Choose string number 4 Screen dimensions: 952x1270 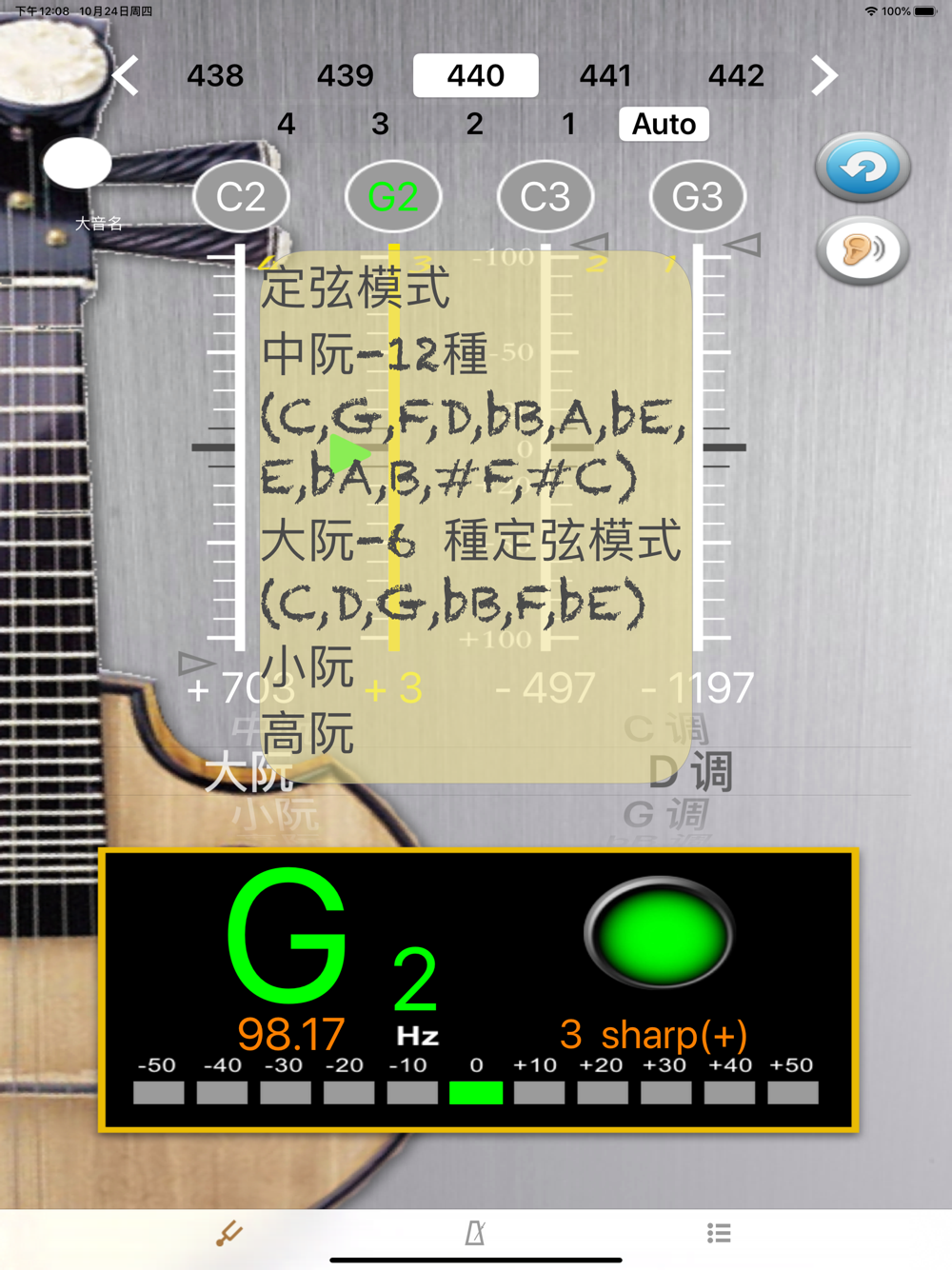pos(286,124)
